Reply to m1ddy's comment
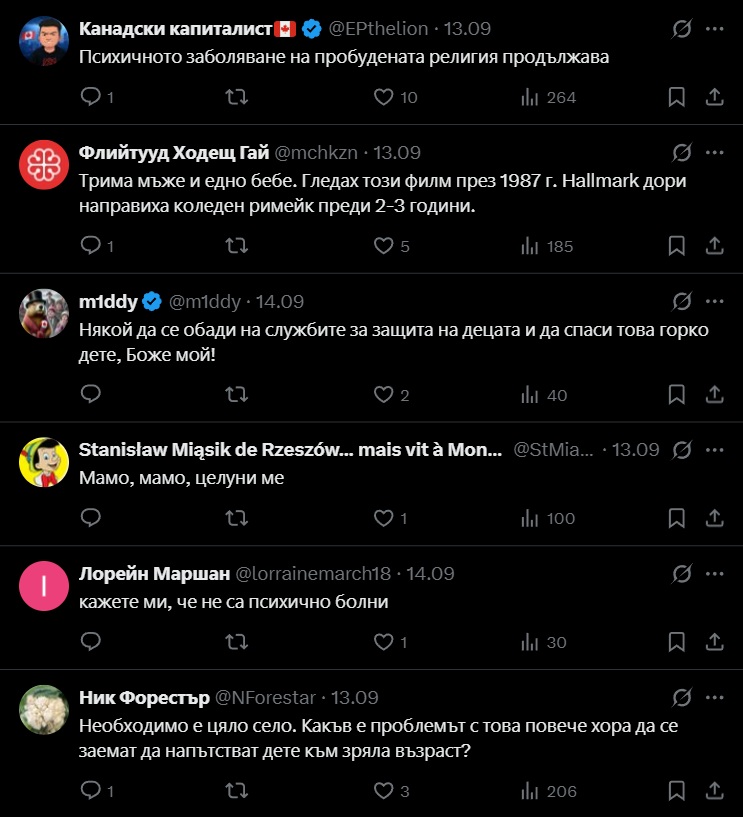Viewport: 743px width, 817px height. pyautogui.click(x=90, y=395)
